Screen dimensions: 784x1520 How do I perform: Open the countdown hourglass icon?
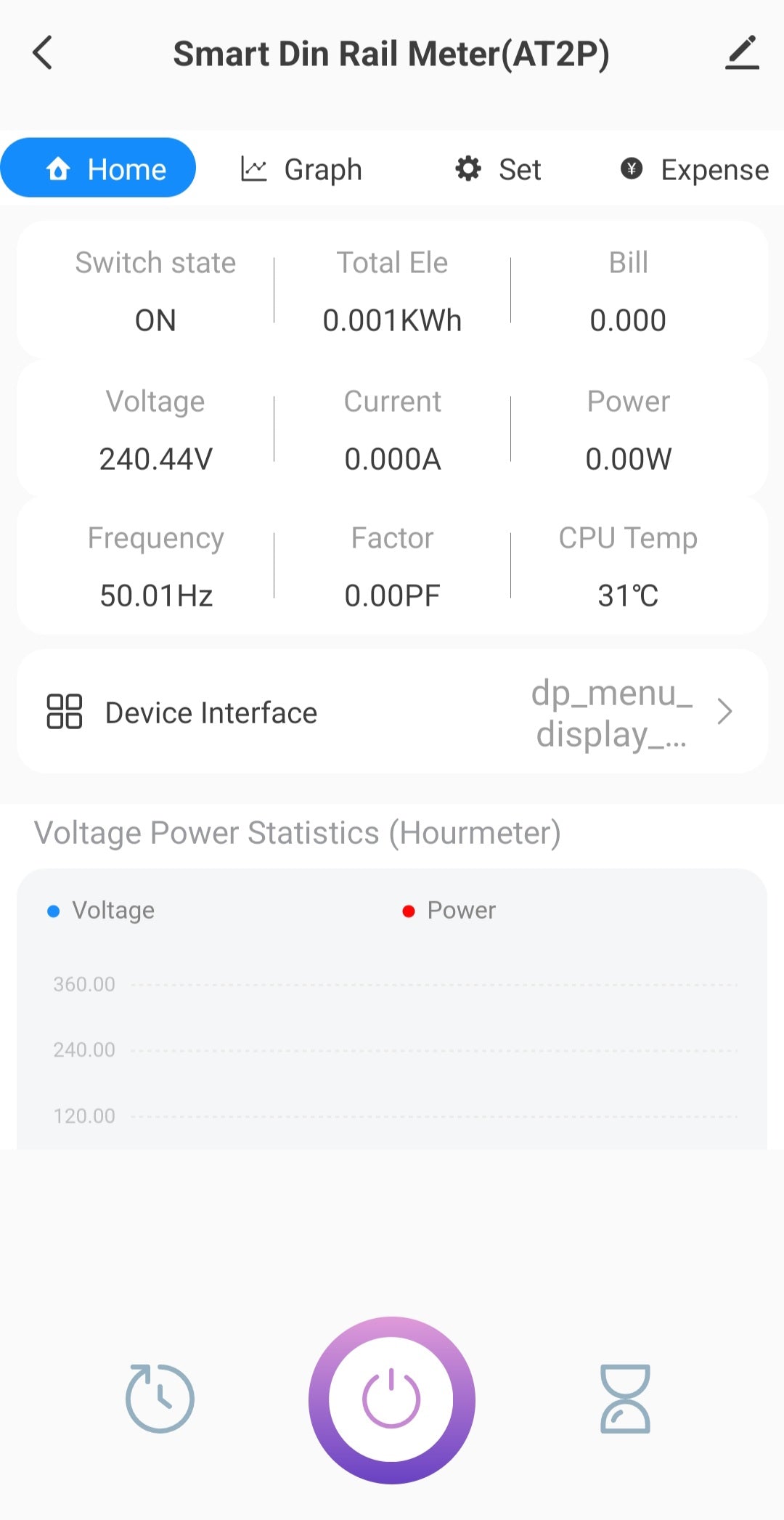click(625, 1398)
